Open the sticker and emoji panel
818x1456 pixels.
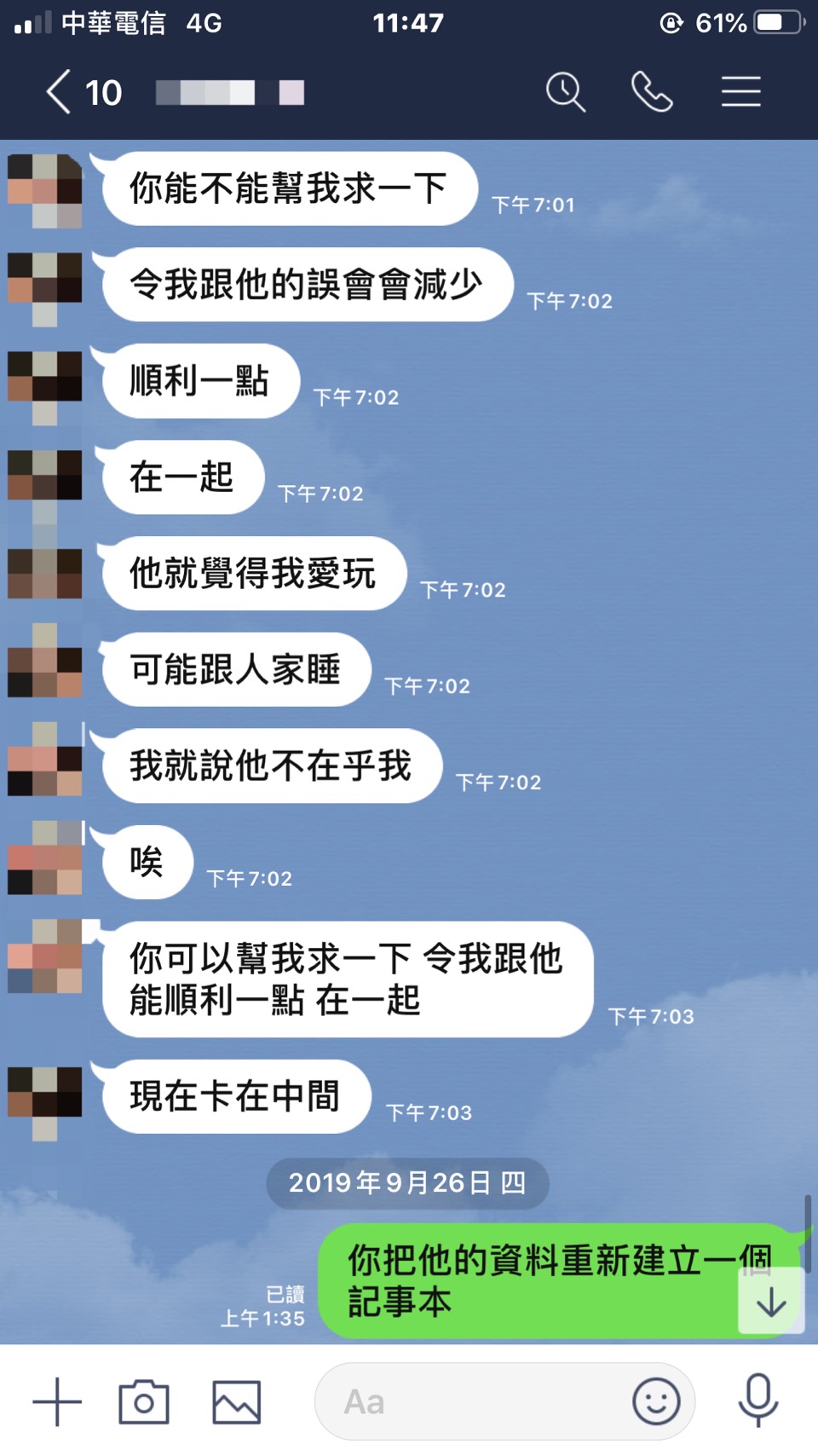(x=656, y=1401)
